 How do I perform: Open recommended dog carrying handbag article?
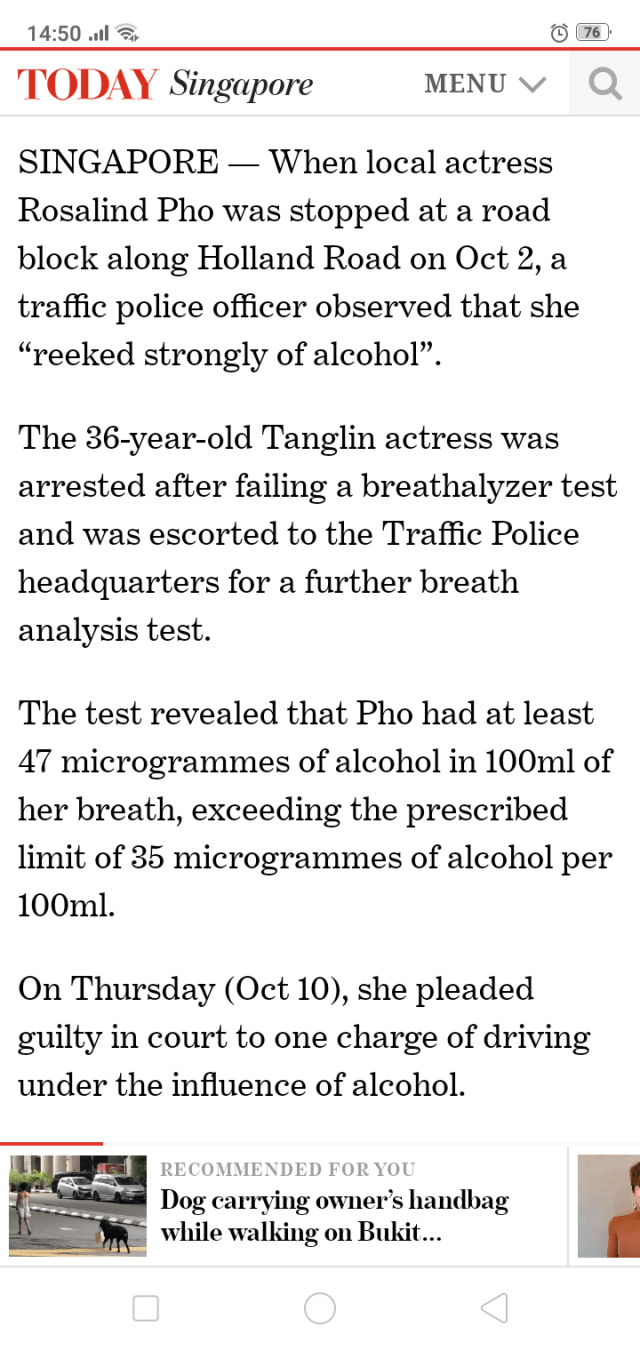point(333,1215)
